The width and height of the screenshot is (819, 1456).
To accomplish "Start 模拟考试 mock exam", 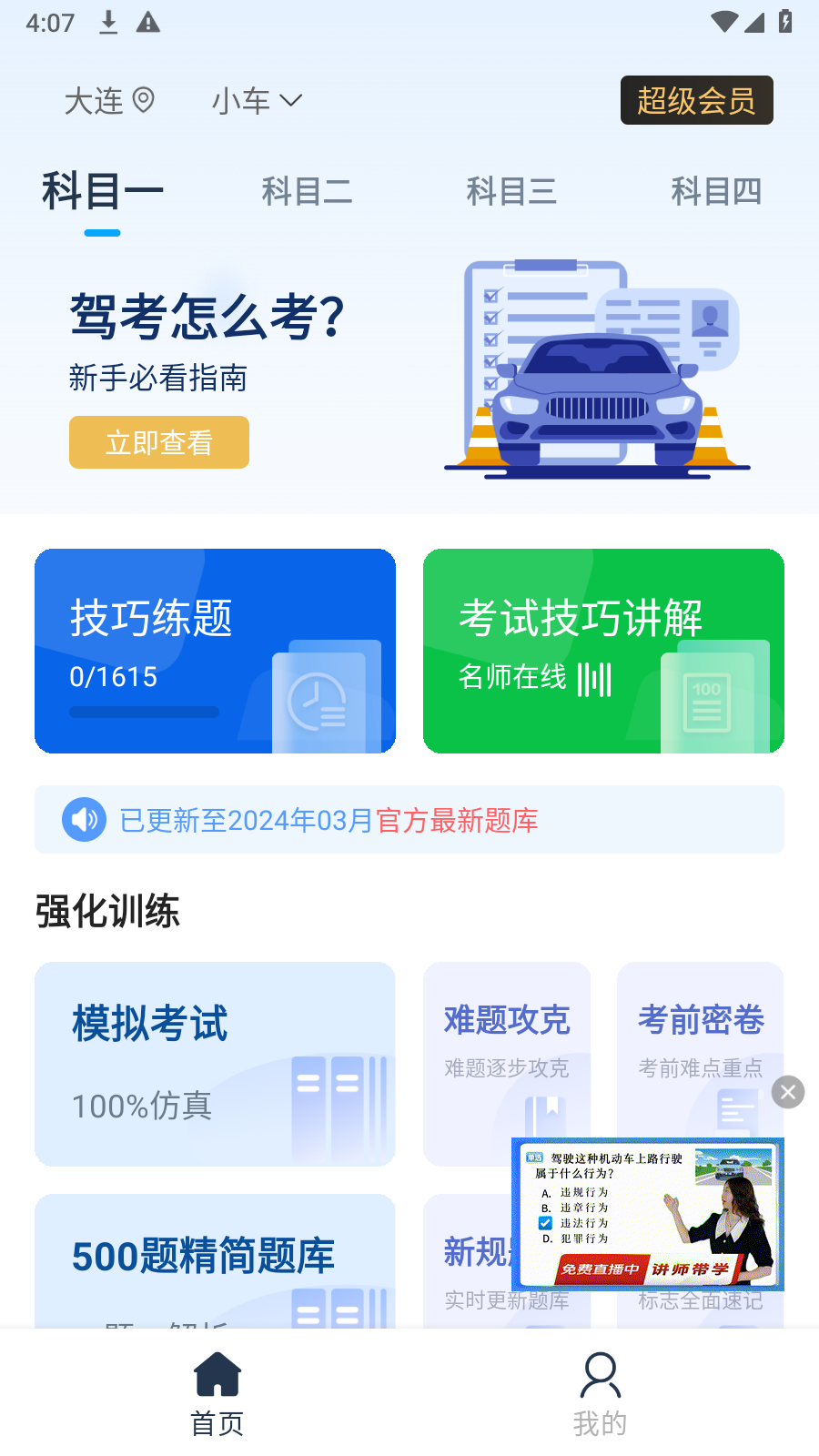I will 215,1064.
